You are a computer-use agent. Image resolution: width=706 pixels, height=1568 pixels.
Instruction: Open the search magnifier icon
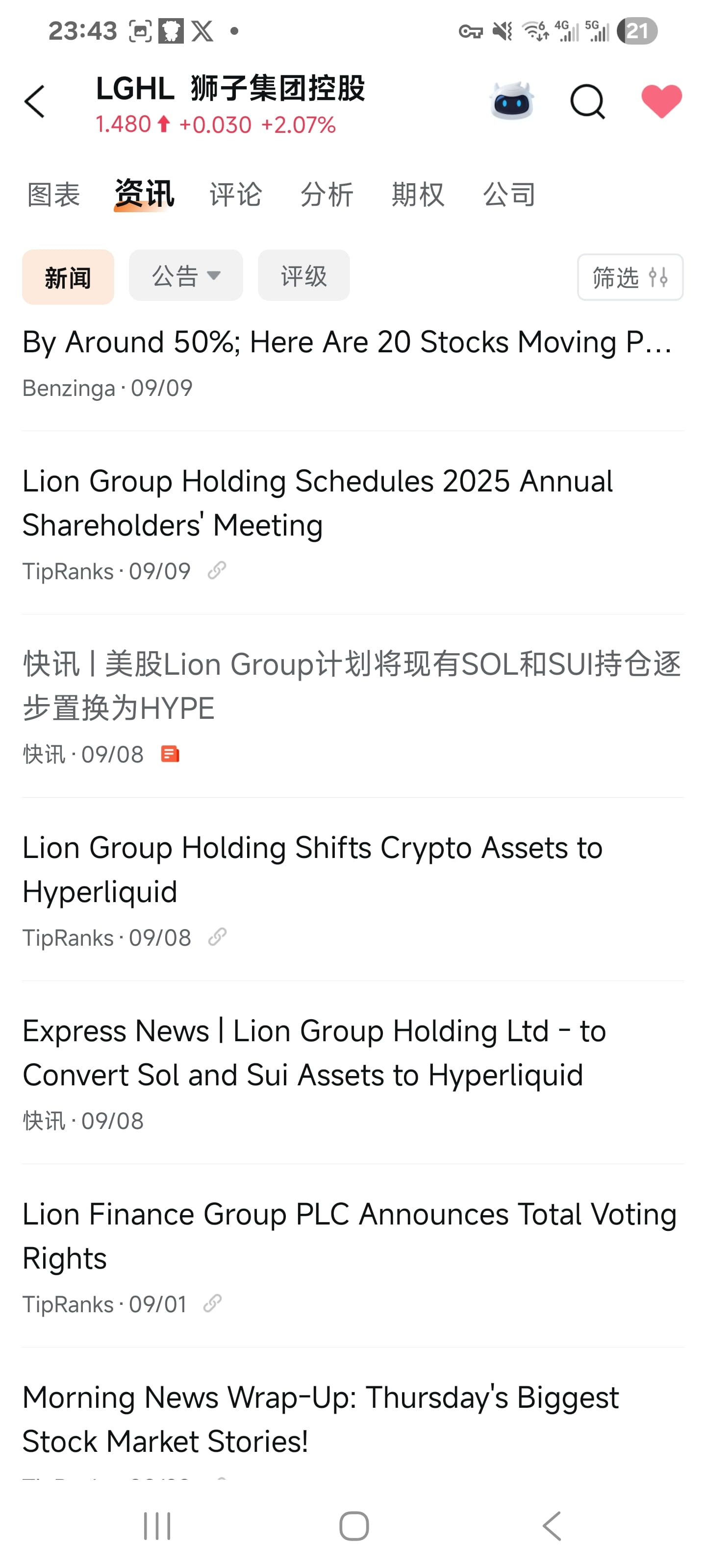[586, 101]
